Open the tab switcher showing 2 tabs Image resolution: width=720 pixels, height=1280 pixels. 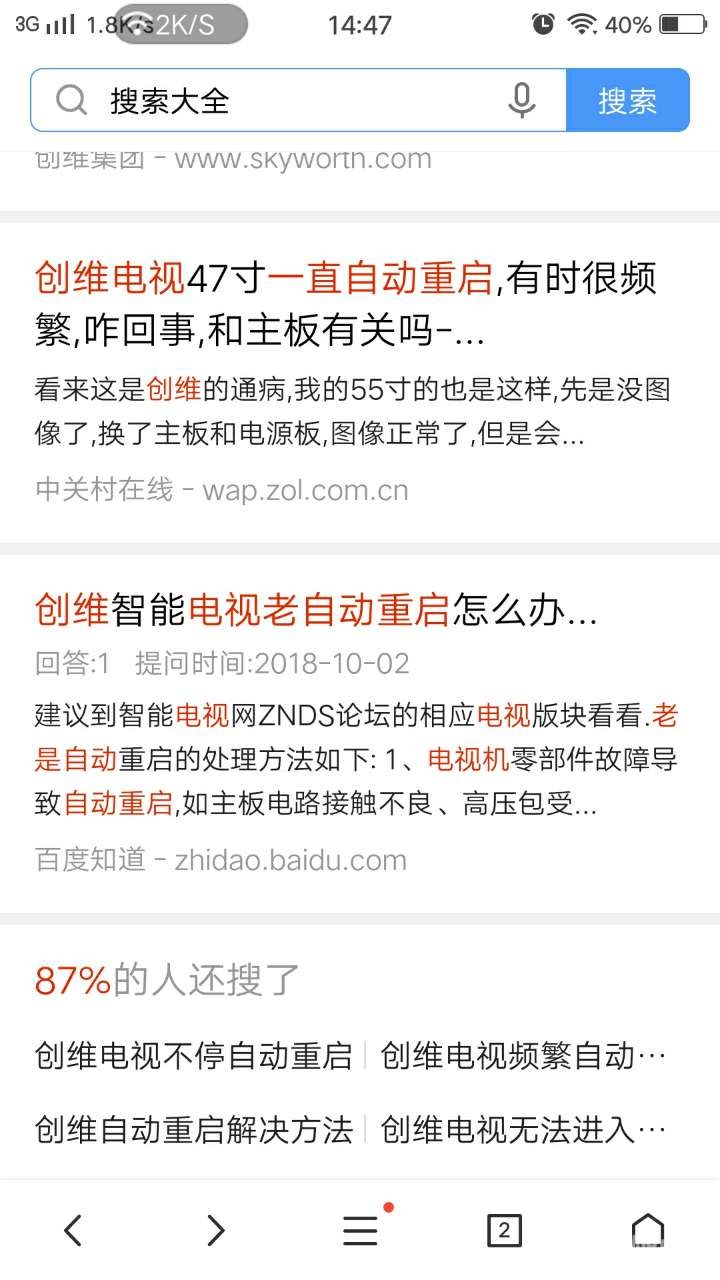[x=504, y=1230]
